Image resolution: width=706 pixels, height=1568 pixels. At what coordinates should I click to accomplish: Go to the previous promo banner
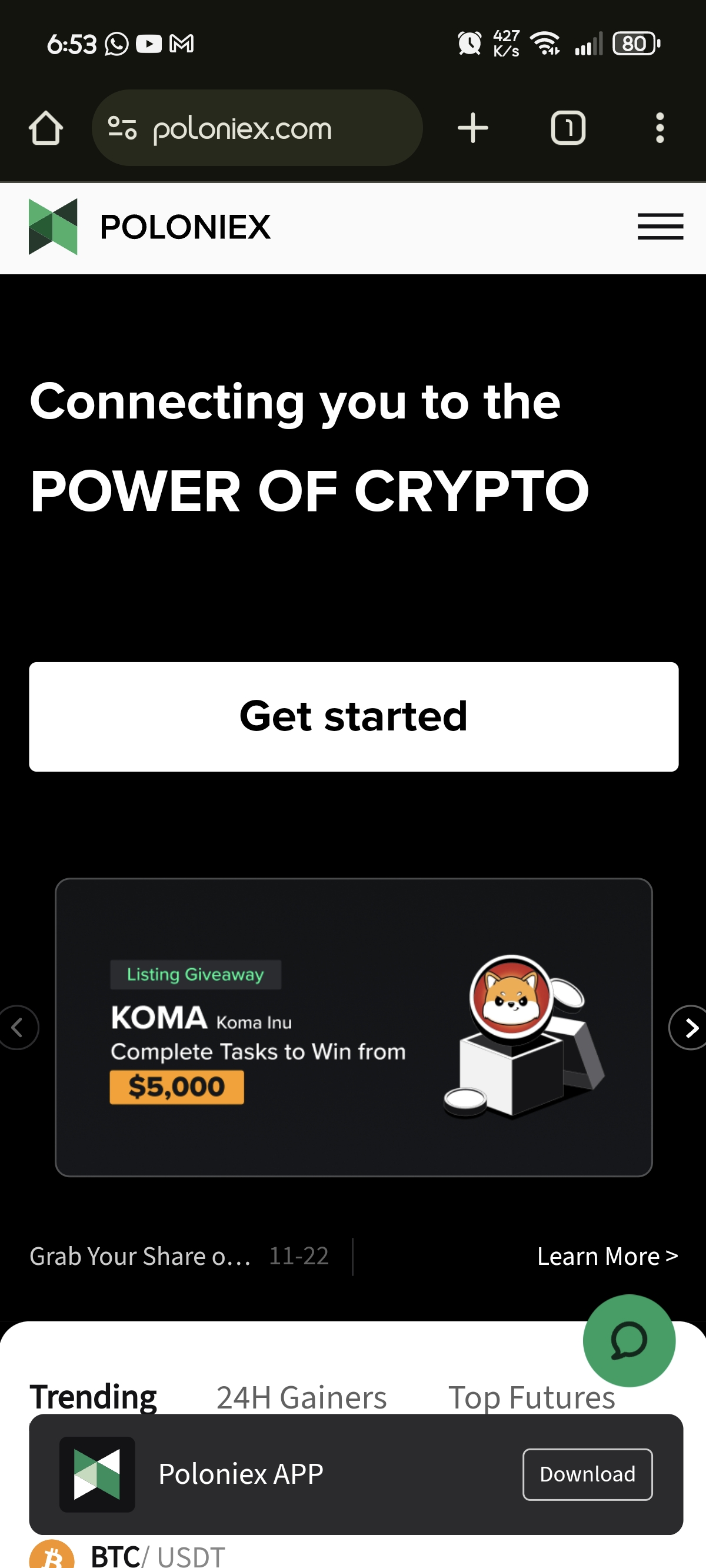tap(18, 1028)
